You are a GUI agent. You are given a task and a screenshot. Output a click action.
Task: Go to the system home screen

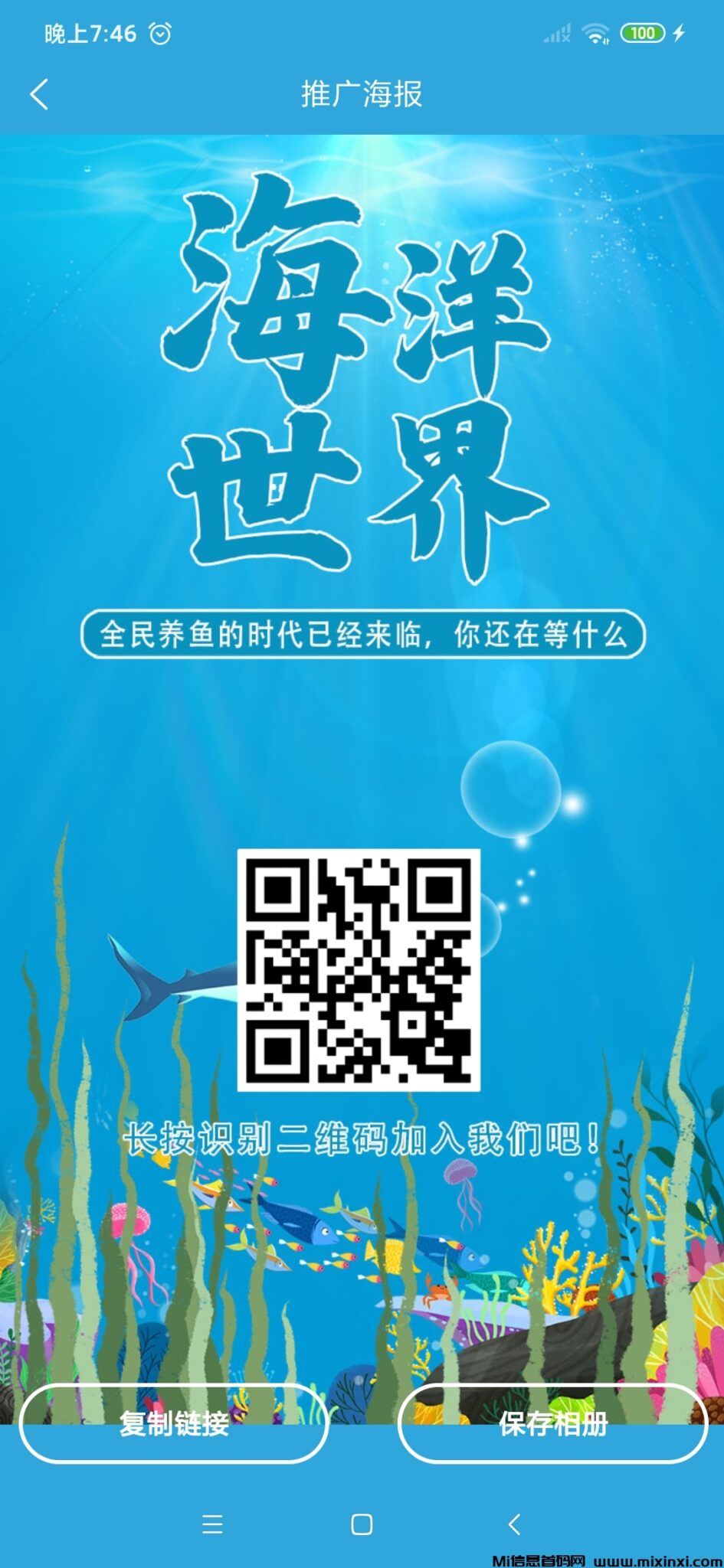pyautogui.click(x=362, y=1524)
